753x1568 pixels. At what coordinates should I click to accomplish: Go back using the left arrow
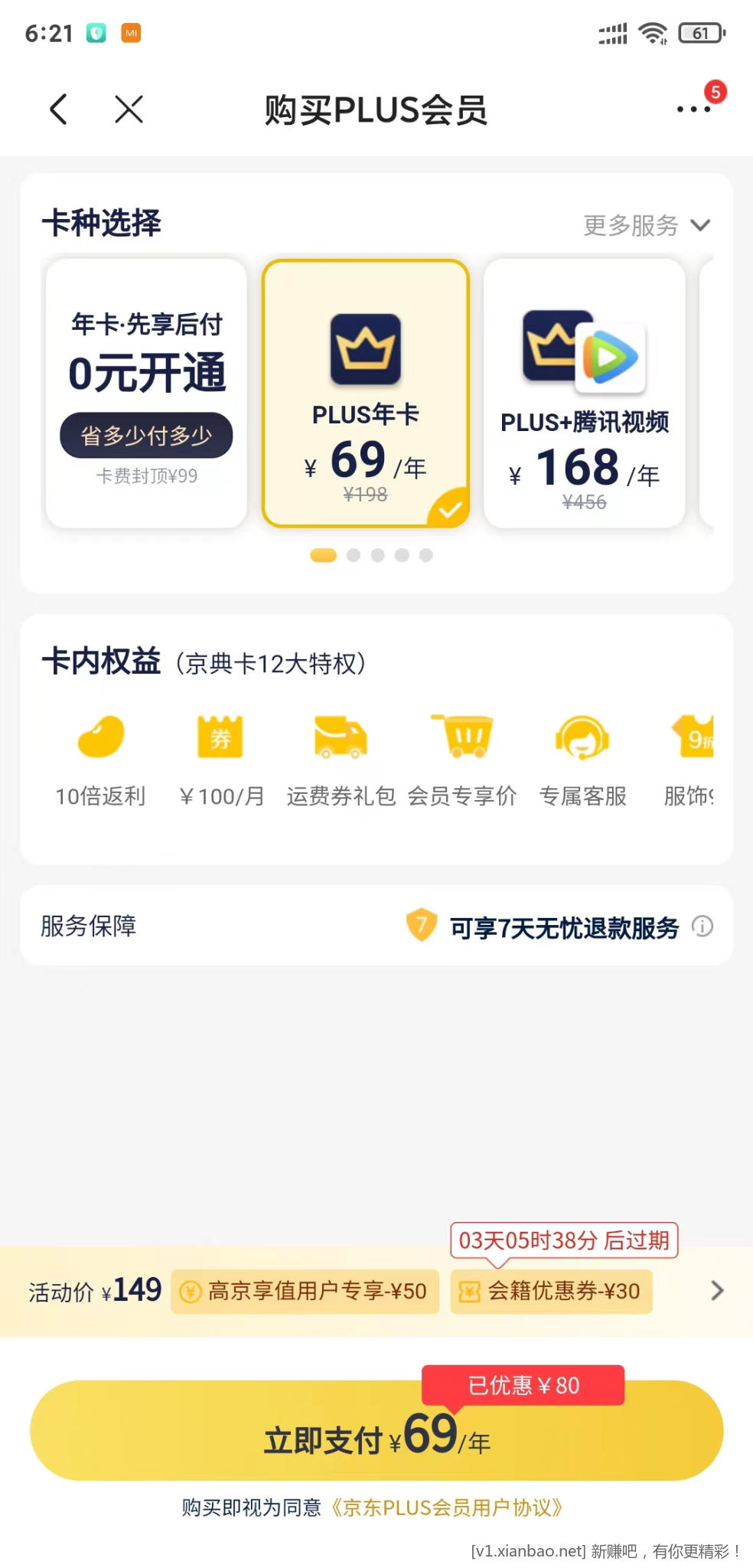click(58, 109)
